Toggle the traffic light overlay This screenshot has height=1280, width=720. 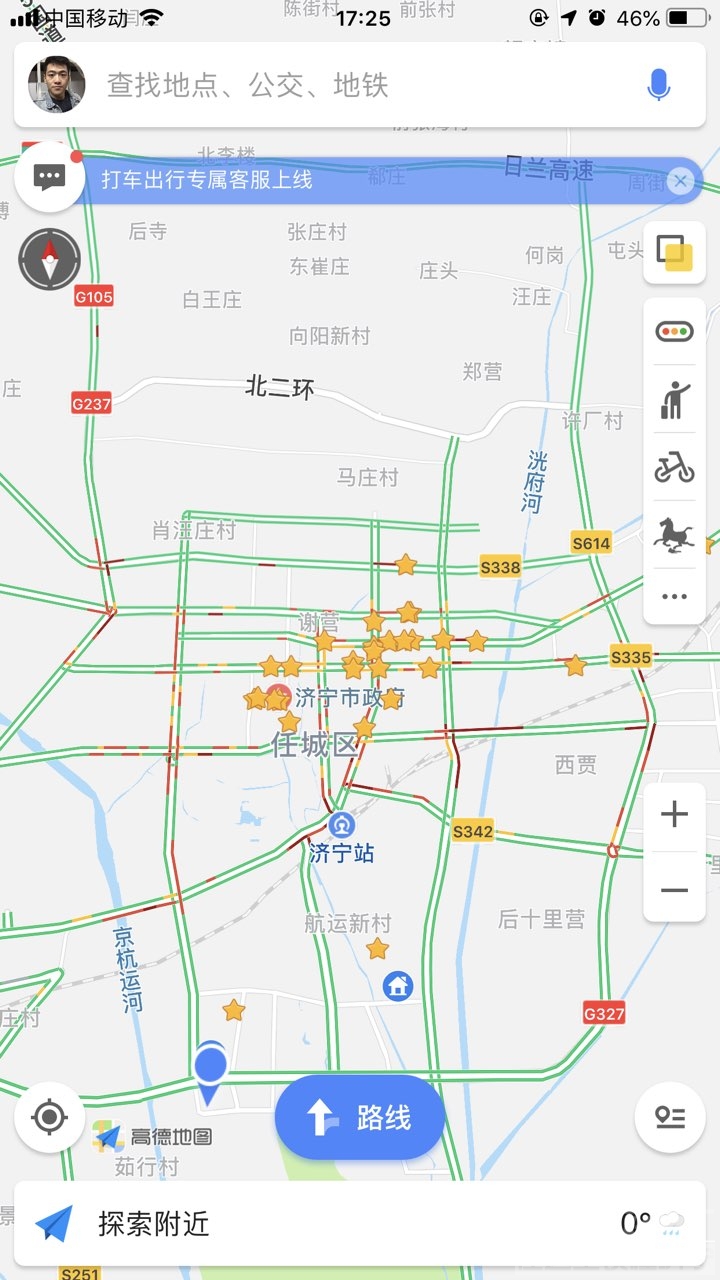(x=675, y=331)
